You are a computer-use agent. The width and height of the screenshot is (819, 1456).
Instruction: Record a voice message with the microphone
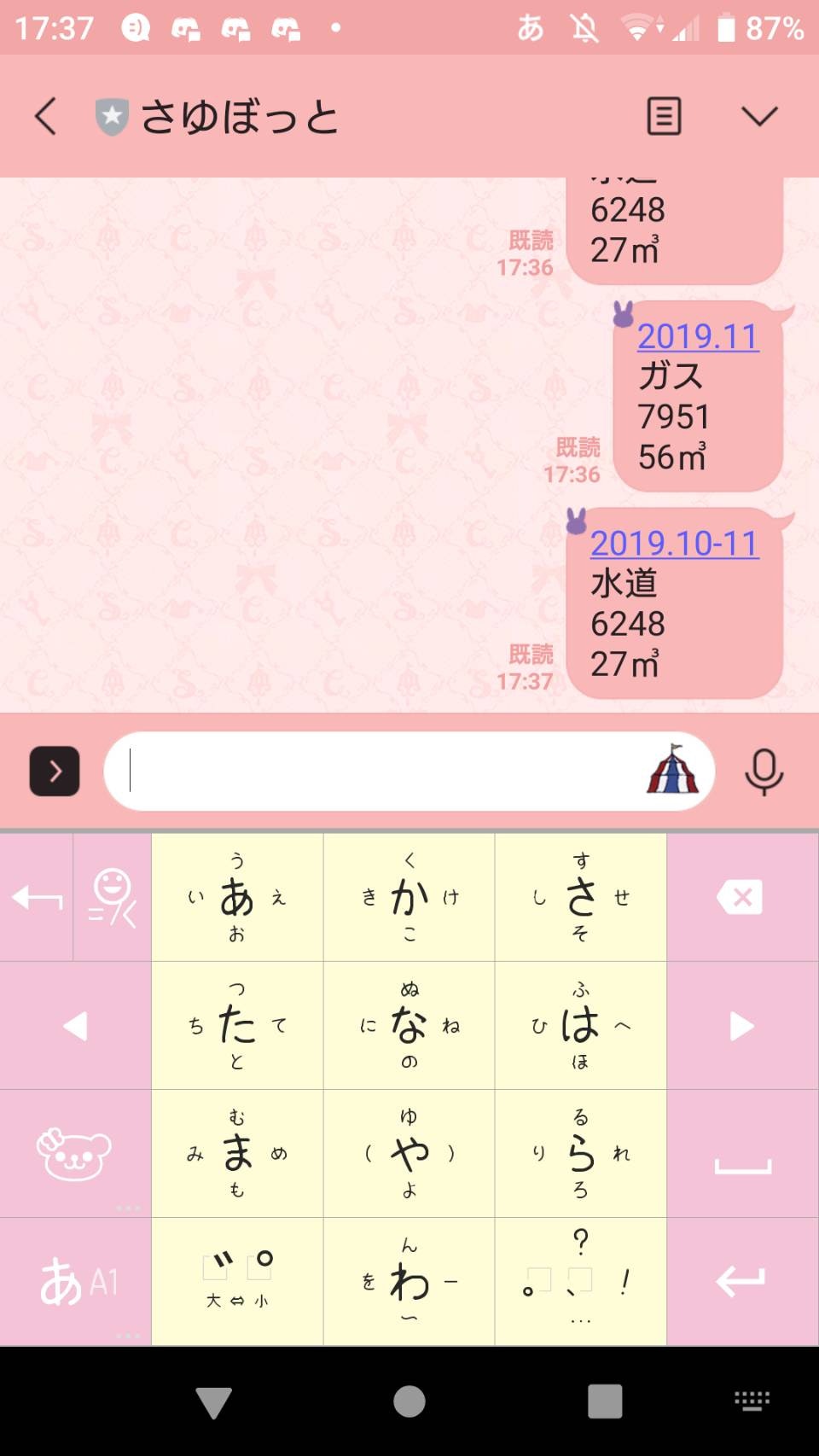click(x=764, y=772)
